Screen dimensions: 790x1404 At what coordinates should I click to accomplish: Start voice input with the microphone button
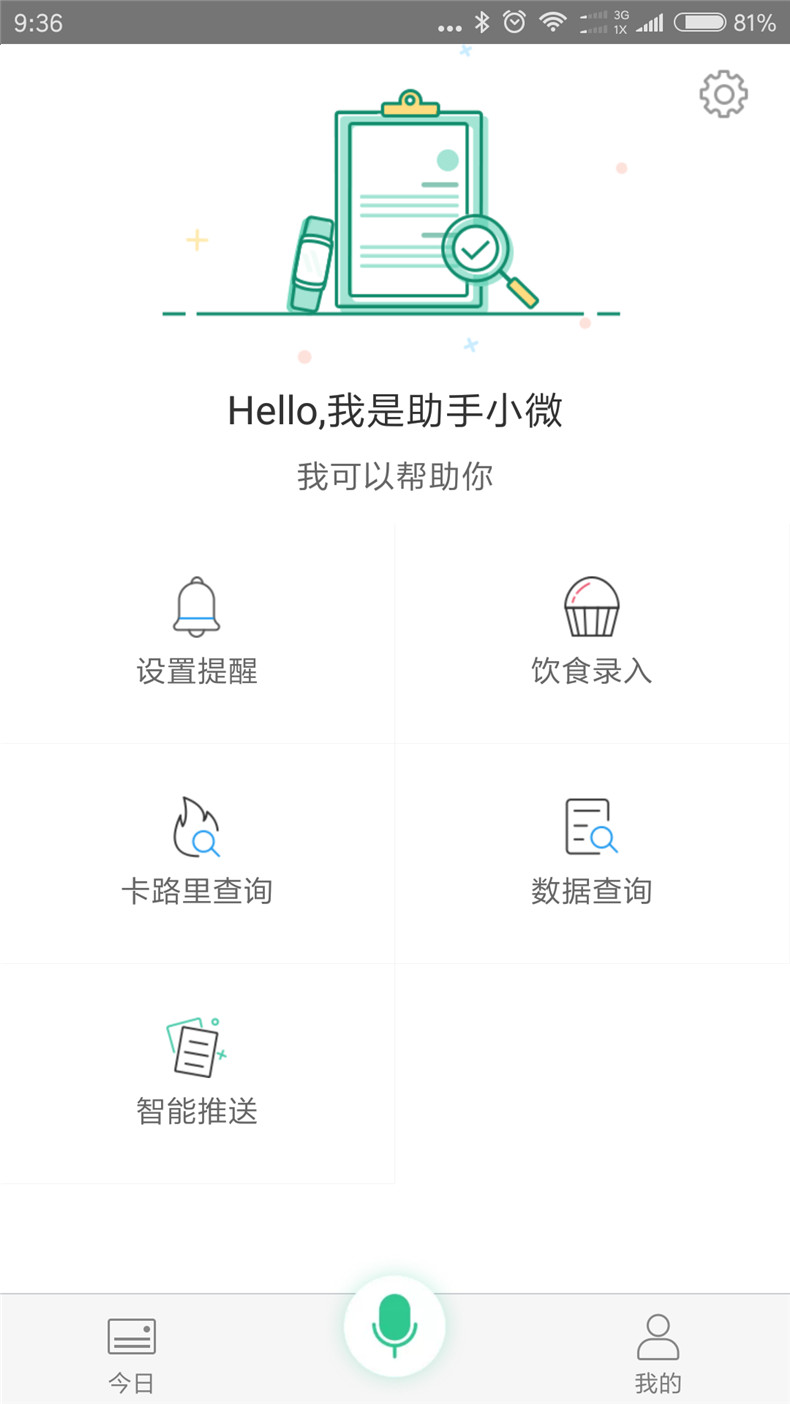pos(395,1326)
